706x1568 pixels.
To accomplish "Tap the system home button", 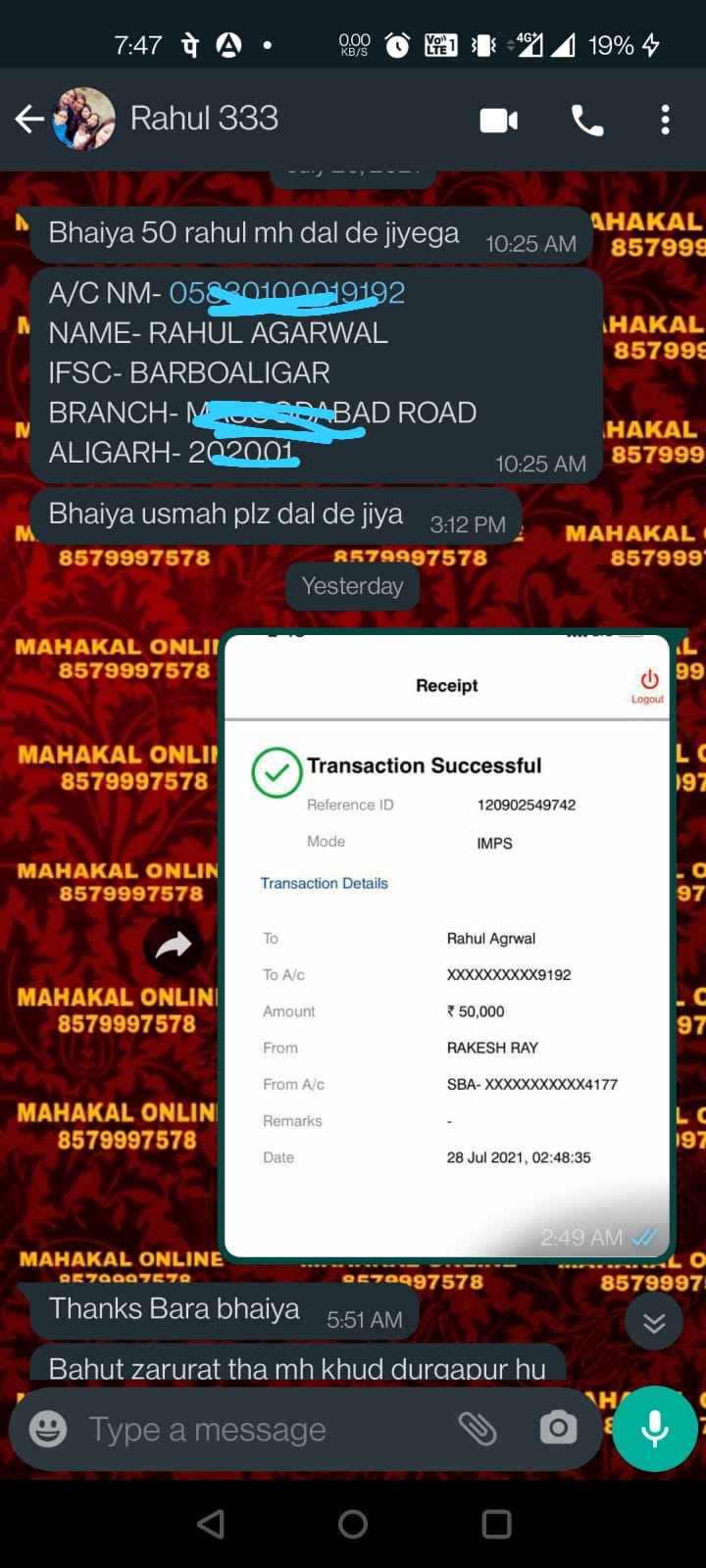I will [353, 1524].
